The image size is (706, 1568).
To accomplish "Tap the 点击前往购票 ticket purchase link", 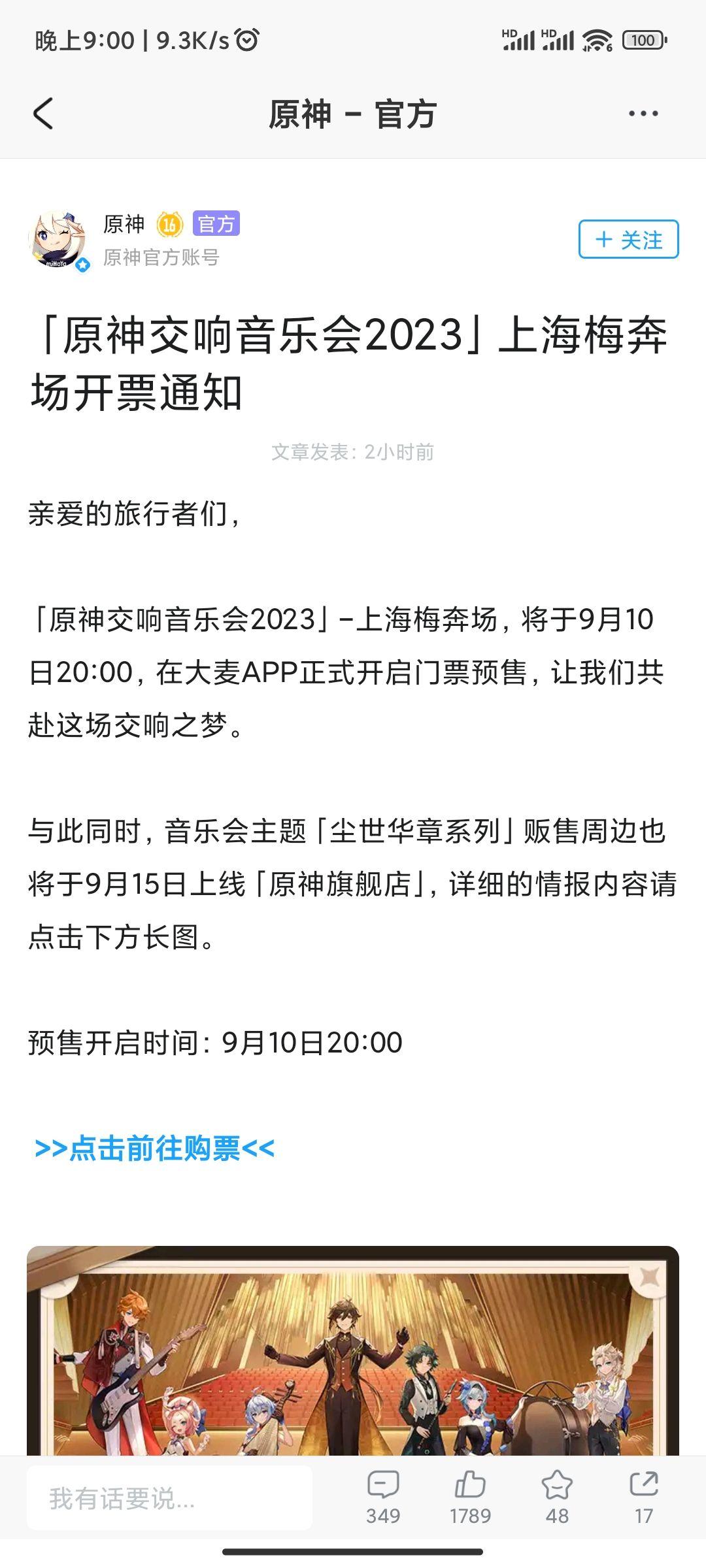I will click(x=154, y=1148).
